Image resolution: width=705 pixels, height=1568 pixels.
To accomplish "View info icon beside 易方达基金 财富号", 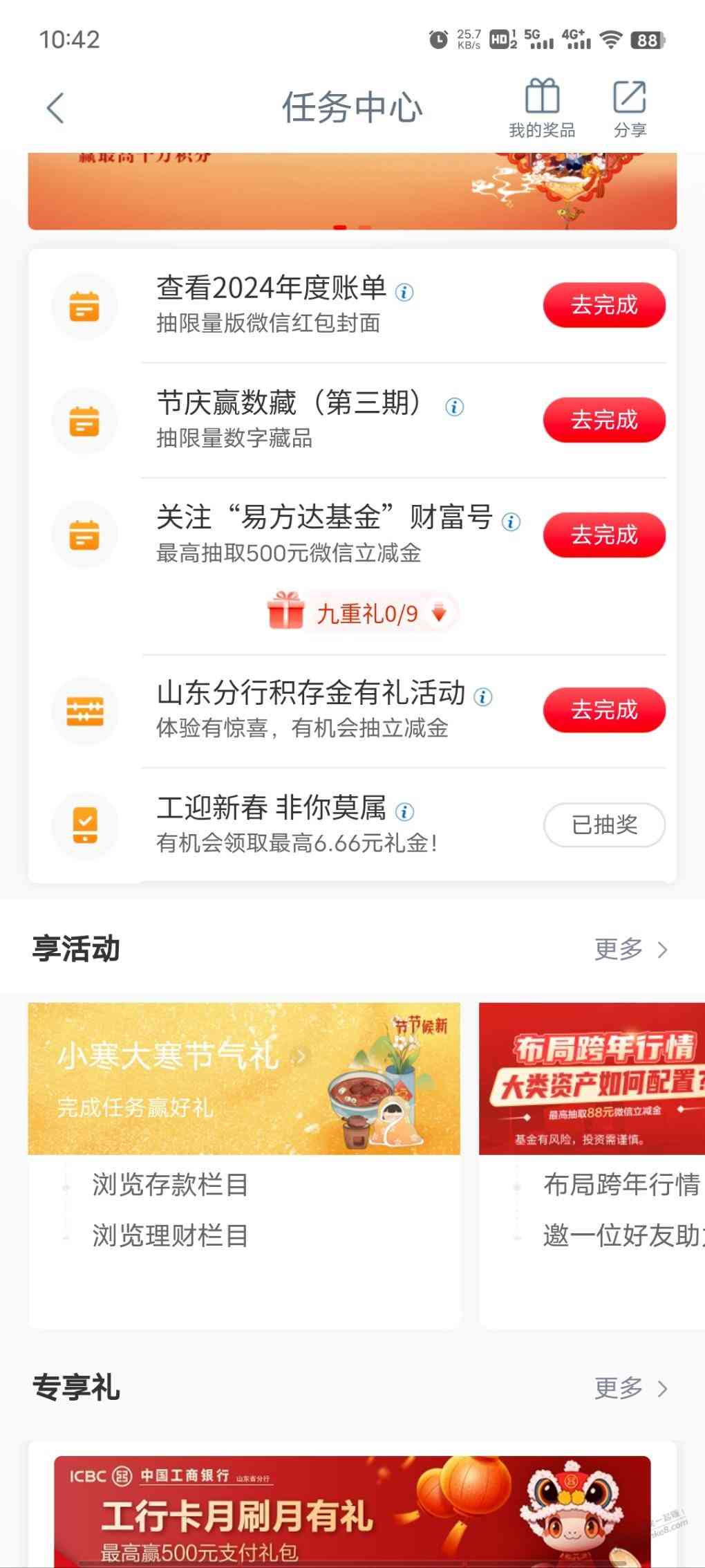I will pyautogui.click(x=511, y=522).
